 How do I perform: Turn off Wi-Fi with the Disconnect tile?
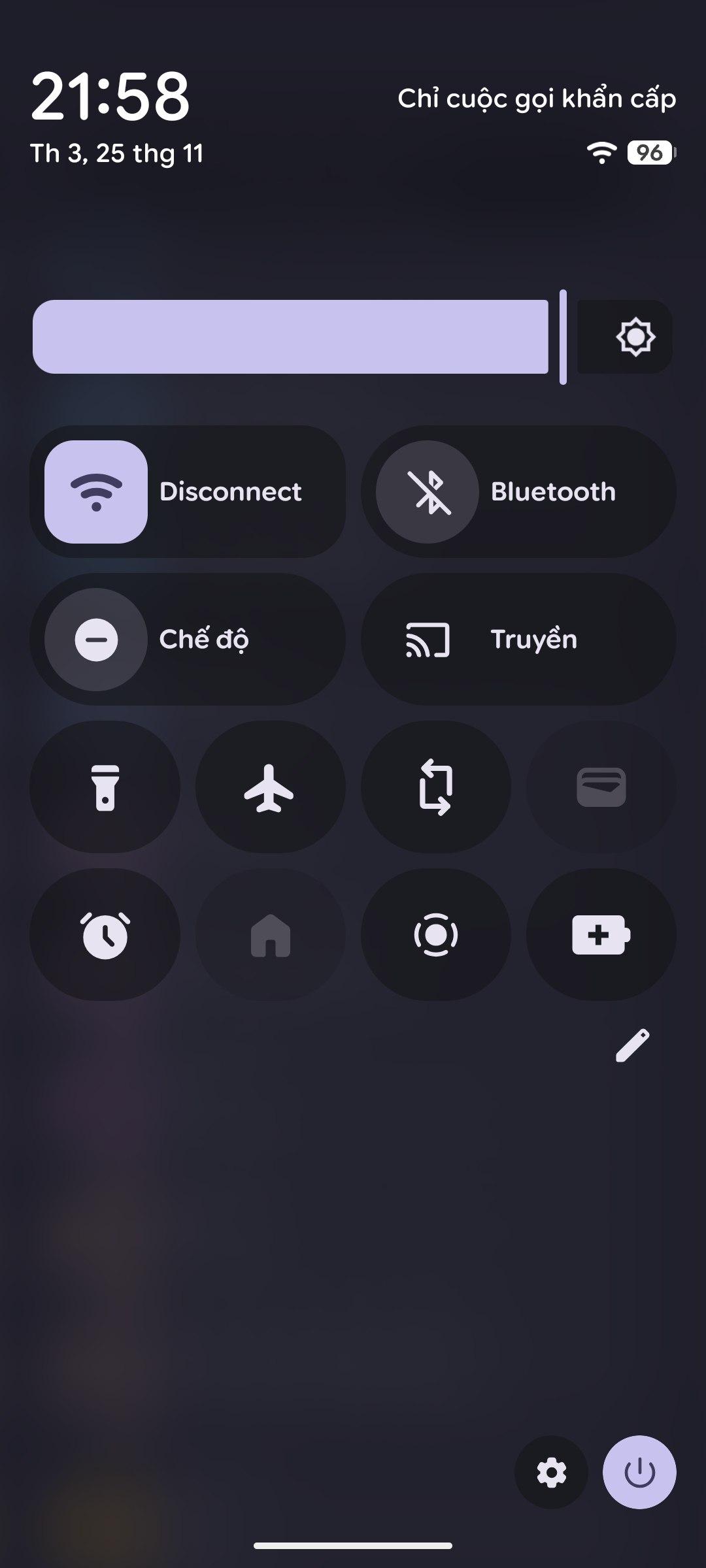(96, 492)
